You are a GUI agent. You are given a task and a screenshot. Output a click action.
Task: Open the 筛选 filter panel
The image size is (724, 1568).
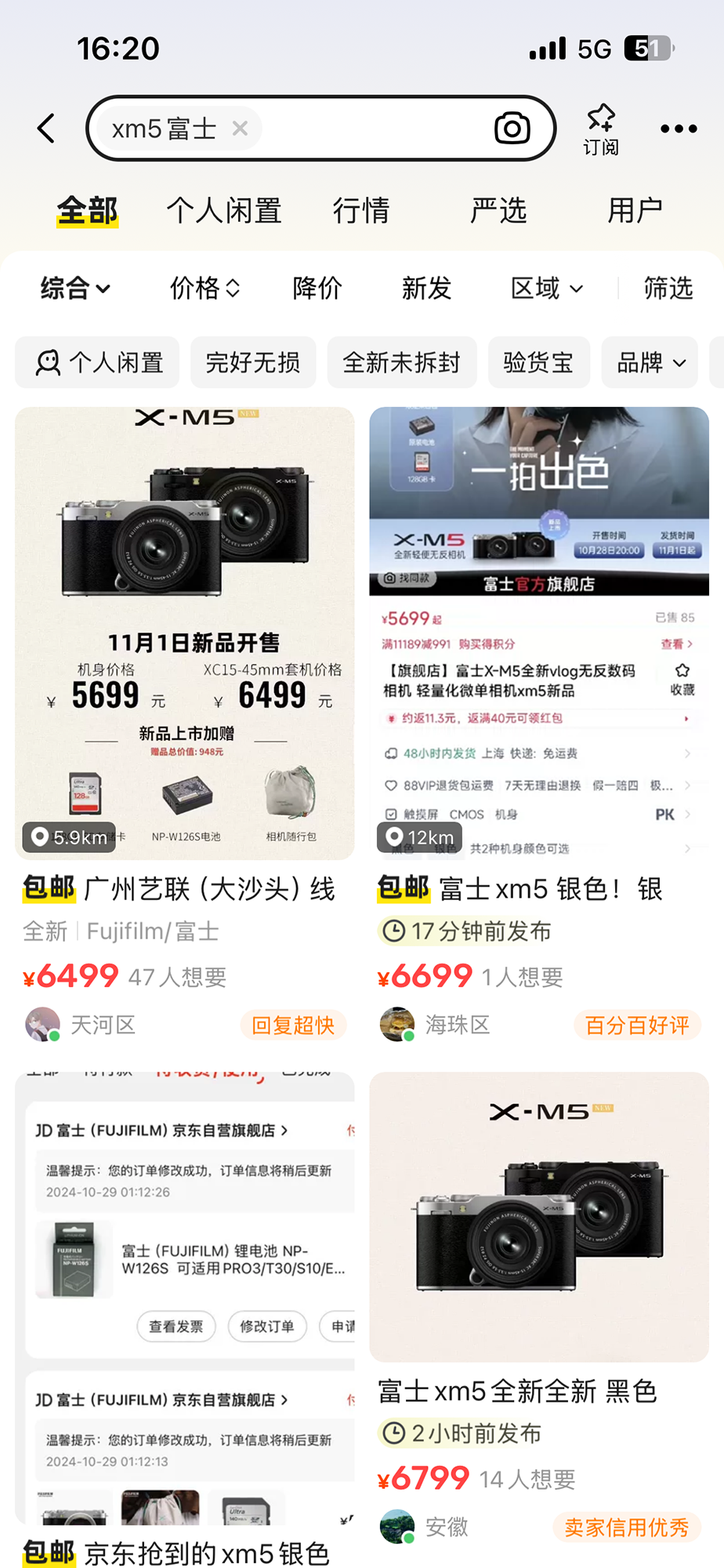coord(668,289)
